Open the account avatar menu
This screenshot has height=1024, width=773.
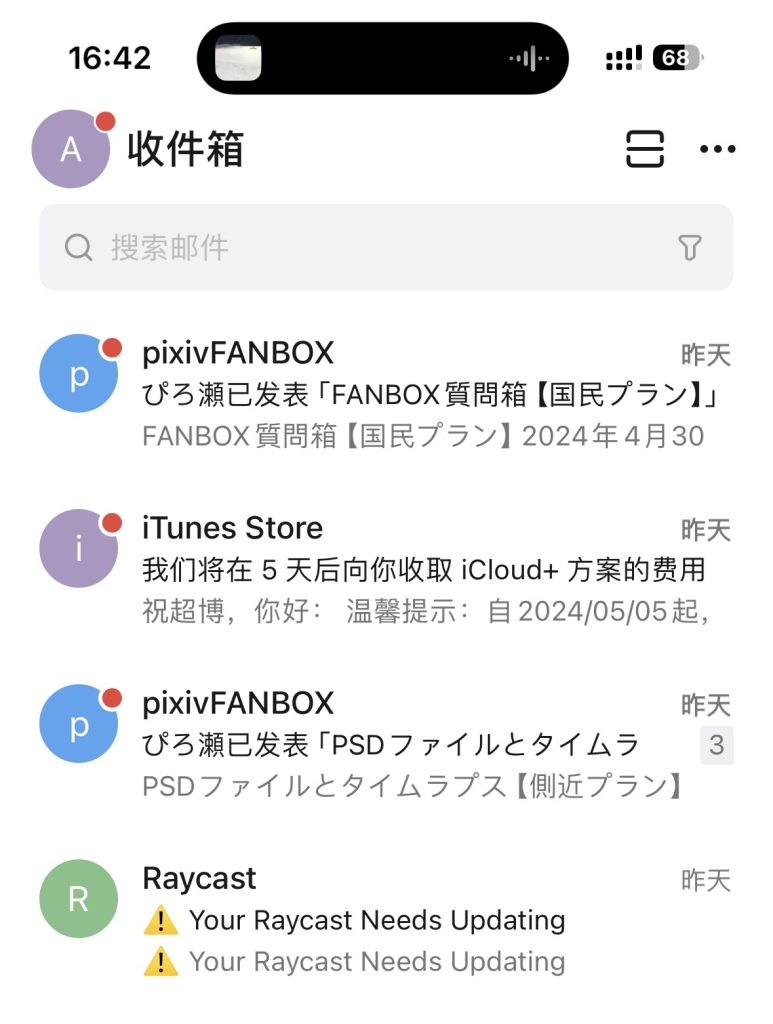[x=71, y=149]
